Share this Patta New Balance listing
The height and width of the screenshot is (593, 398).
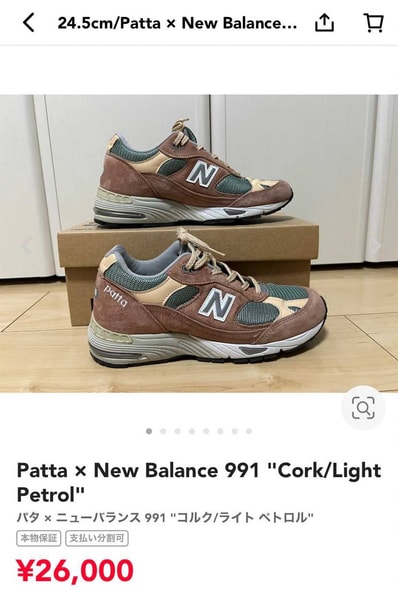(324, 23)
